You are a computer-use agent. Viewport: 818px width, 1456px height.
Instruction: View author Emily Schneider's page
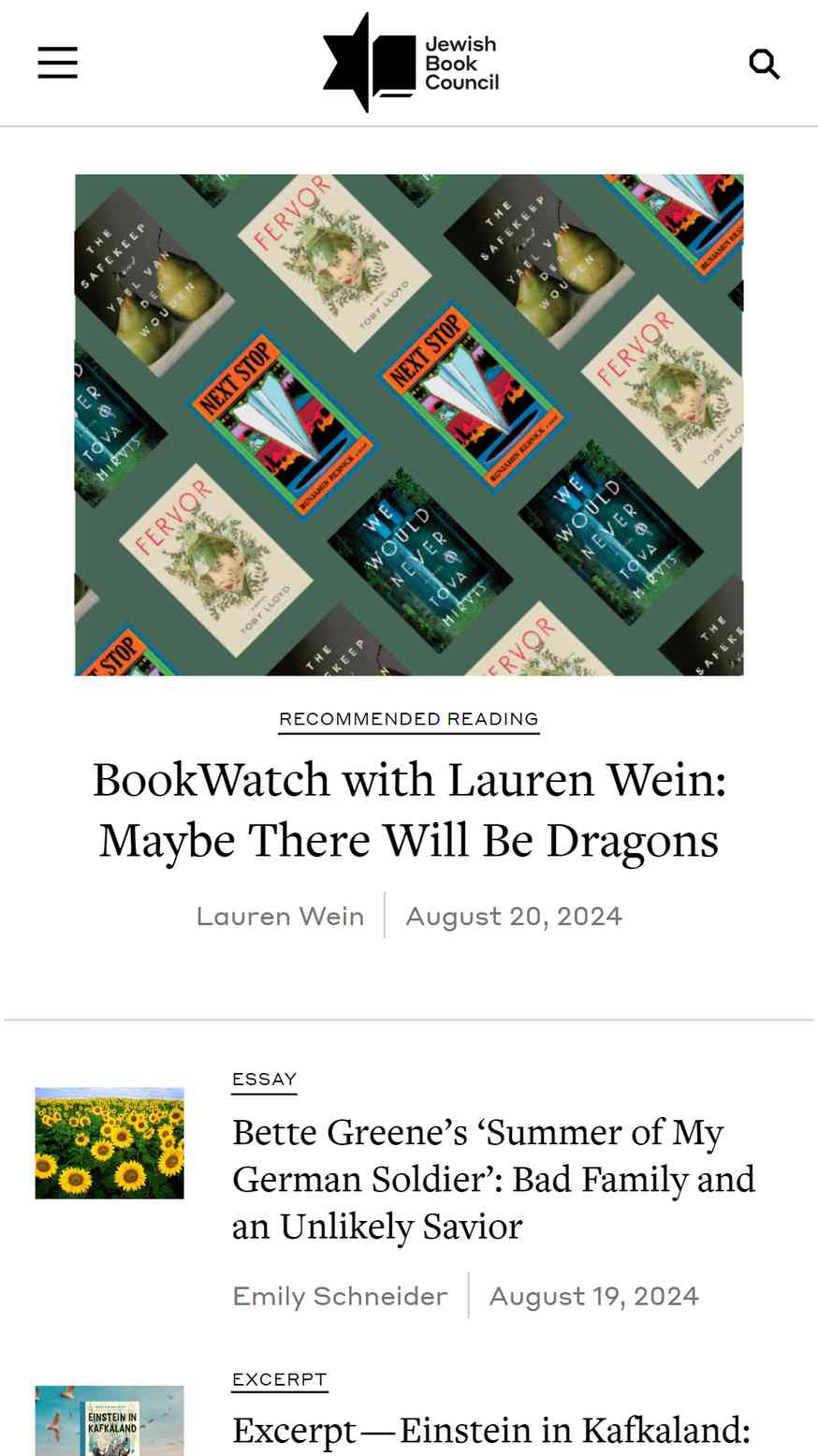[x=340, y=1296]
